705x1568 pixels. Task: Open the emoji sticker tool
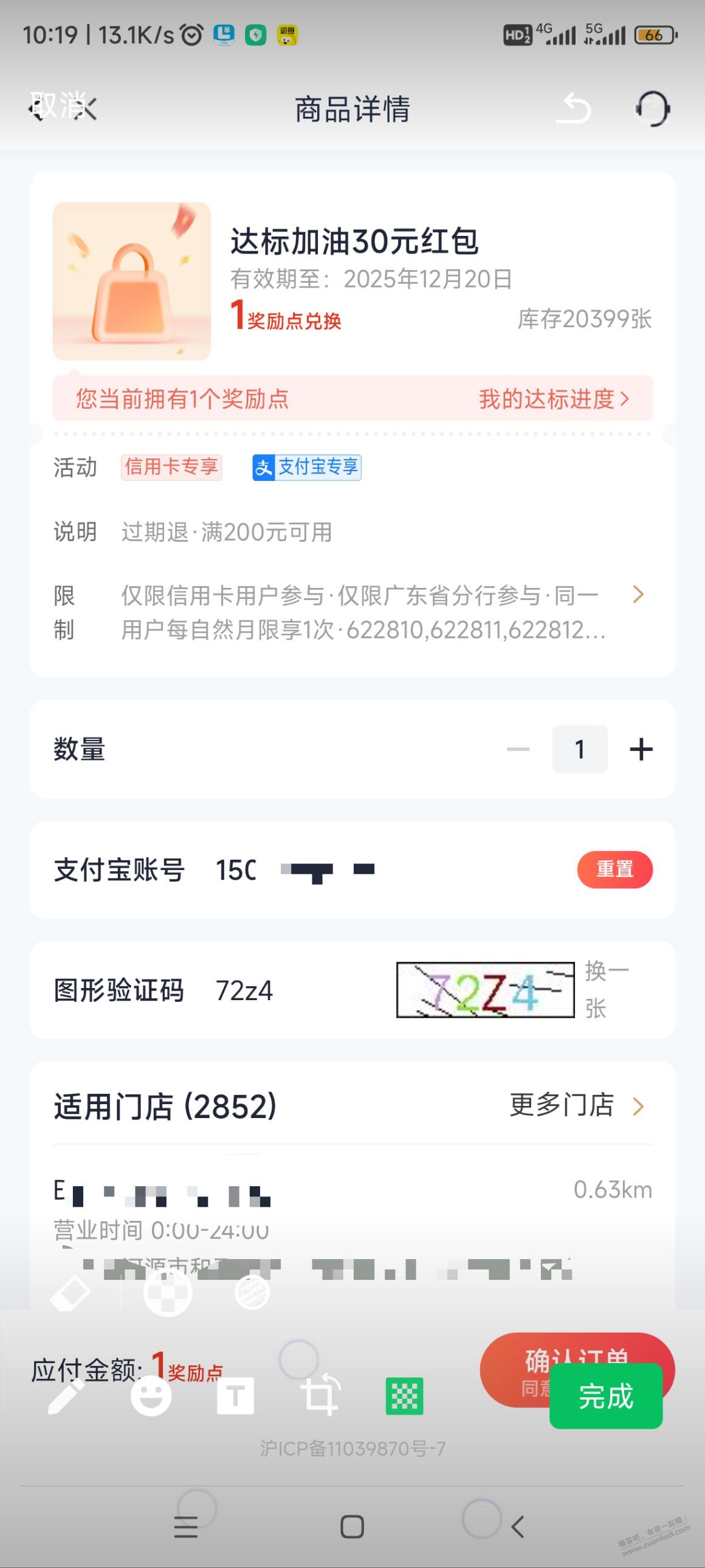(x=151, y=1396)
